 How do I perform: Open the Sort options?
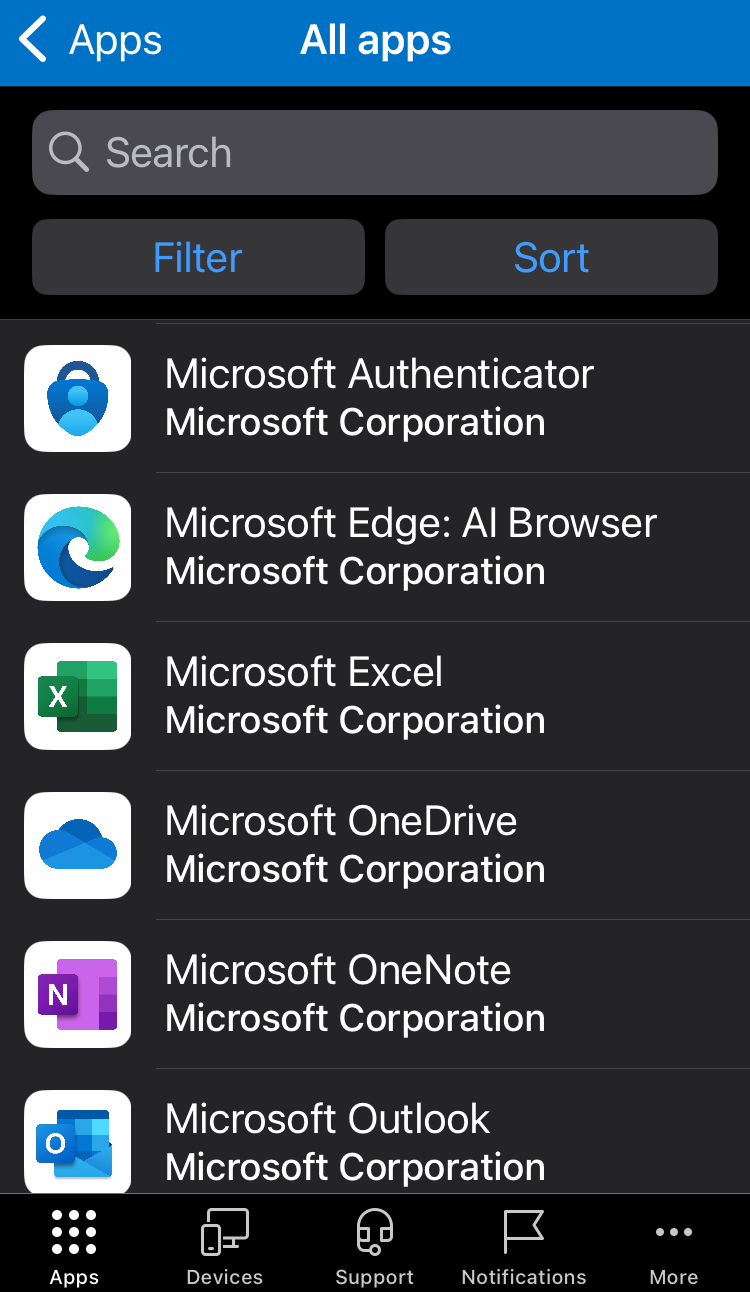point(551,257)
